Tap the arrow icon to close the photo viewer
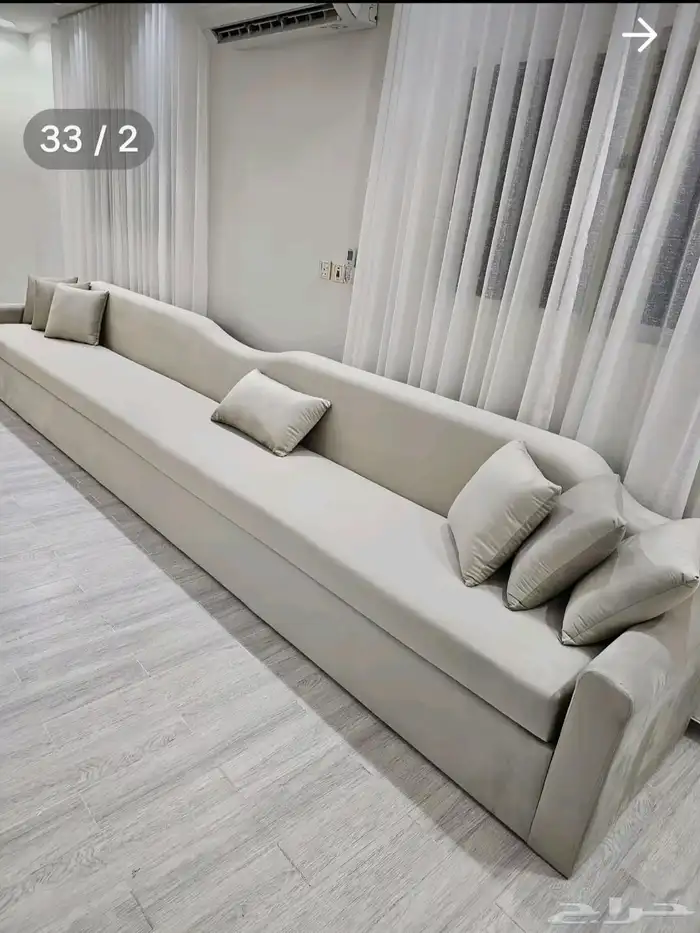This screenshot has width=700, height=933. tap(640, 36)
